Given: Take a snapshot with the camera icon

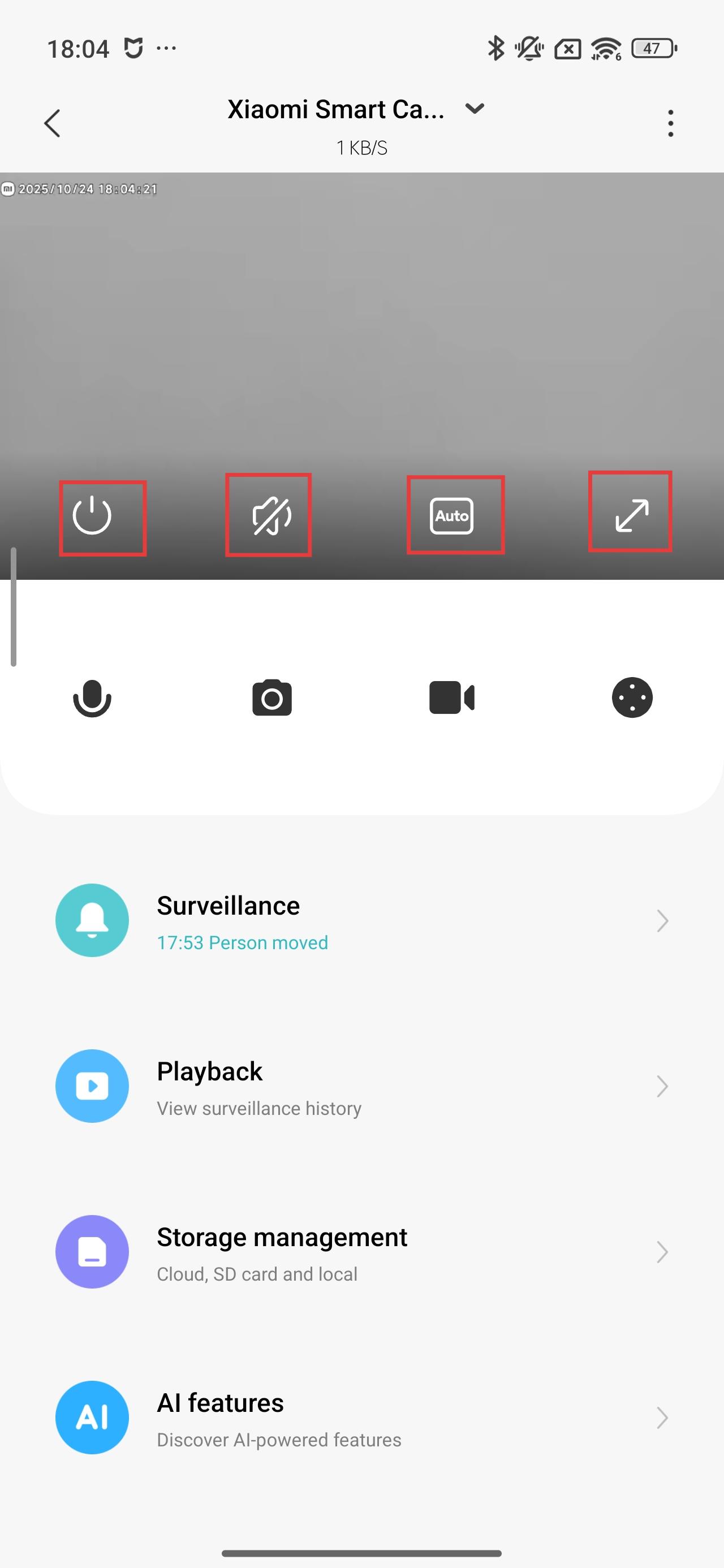Looking at the screenshot, I should coord(271,697).
